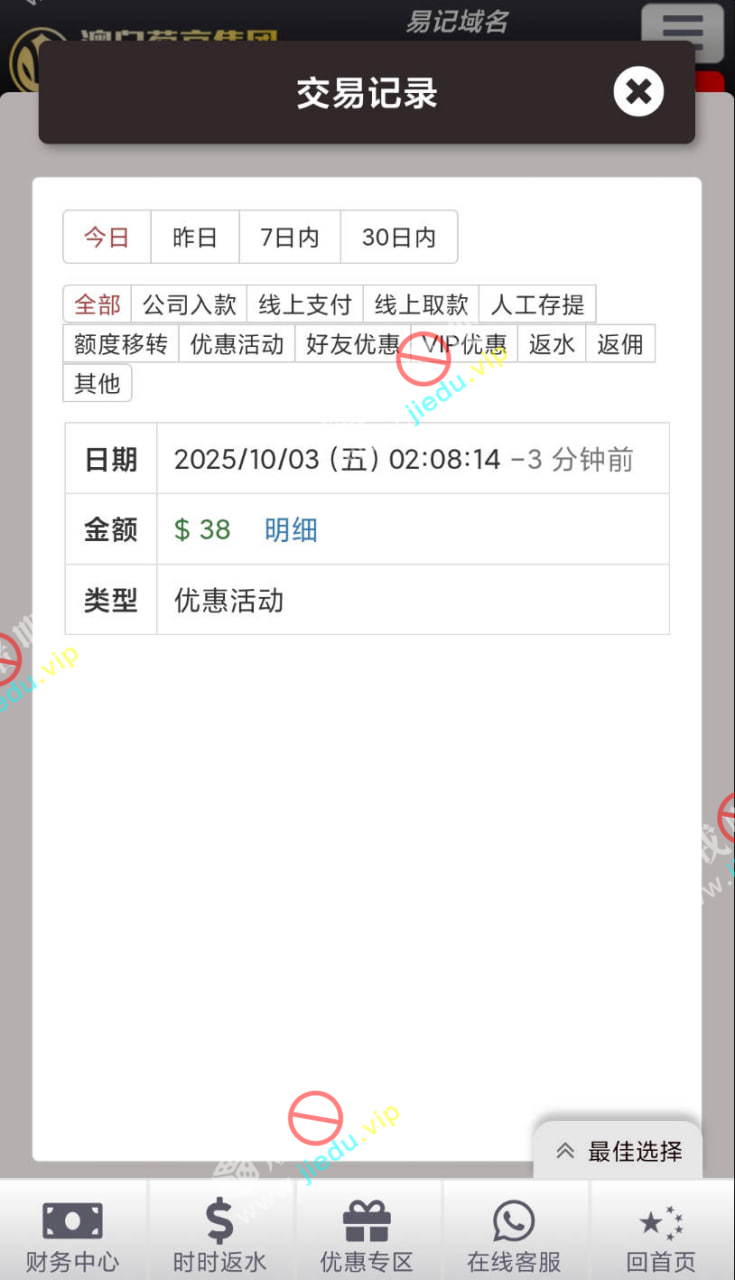Select the 今日 date filter
The width and height of the screenshot is (735, 1280).
[x=107, y=237]
